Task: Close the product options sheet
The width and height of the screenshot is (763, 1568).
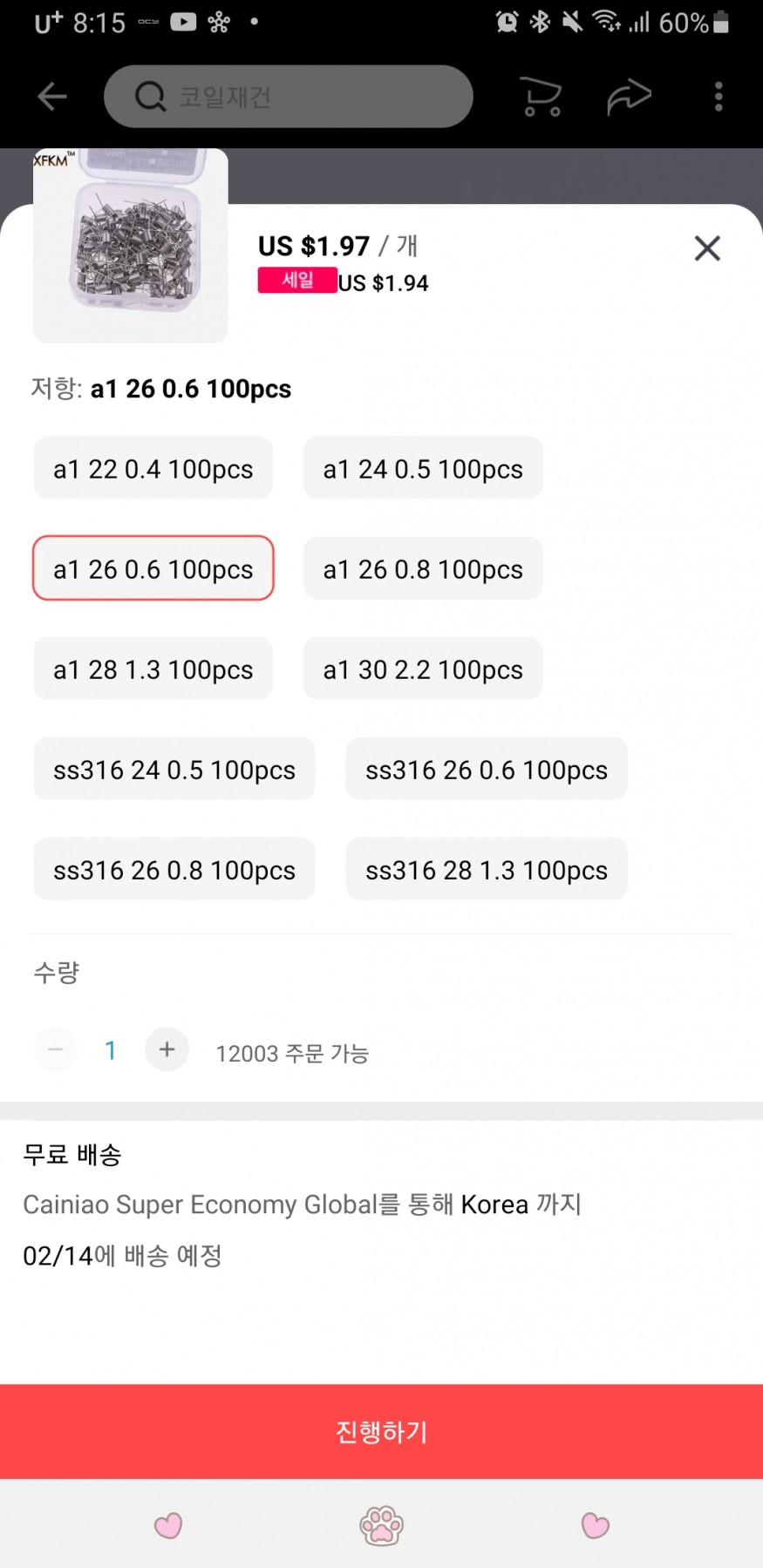Action: (707, 248)
